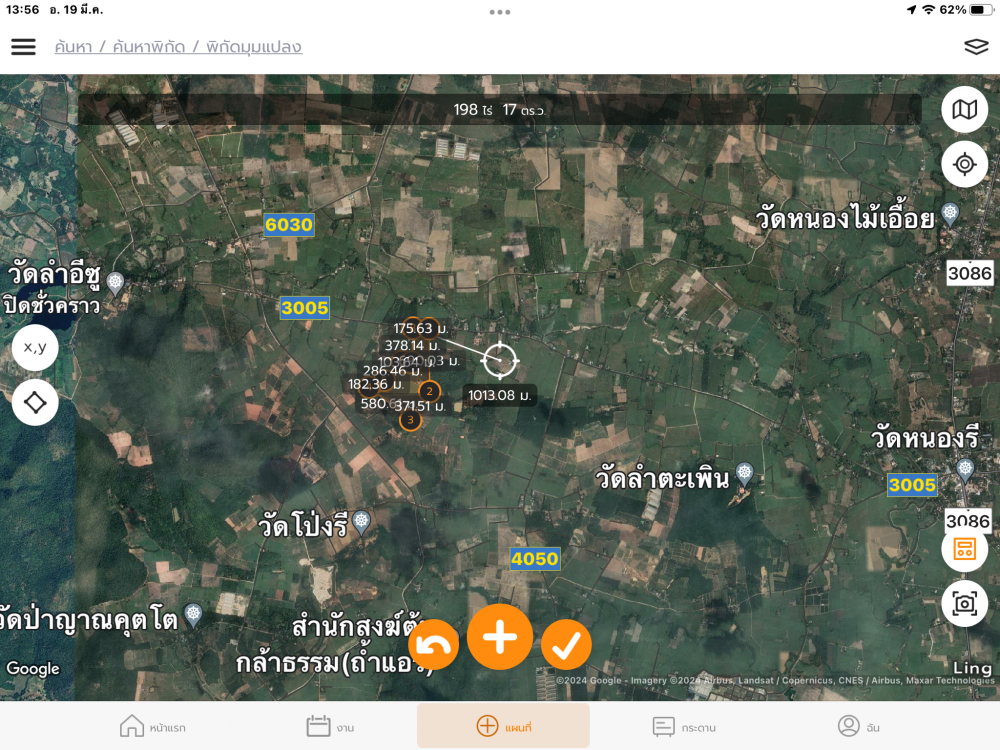Open the ค้นหาพิกัด breadcrumb link
Screen dimensions: 1000x750
click(x=149, y=47)
